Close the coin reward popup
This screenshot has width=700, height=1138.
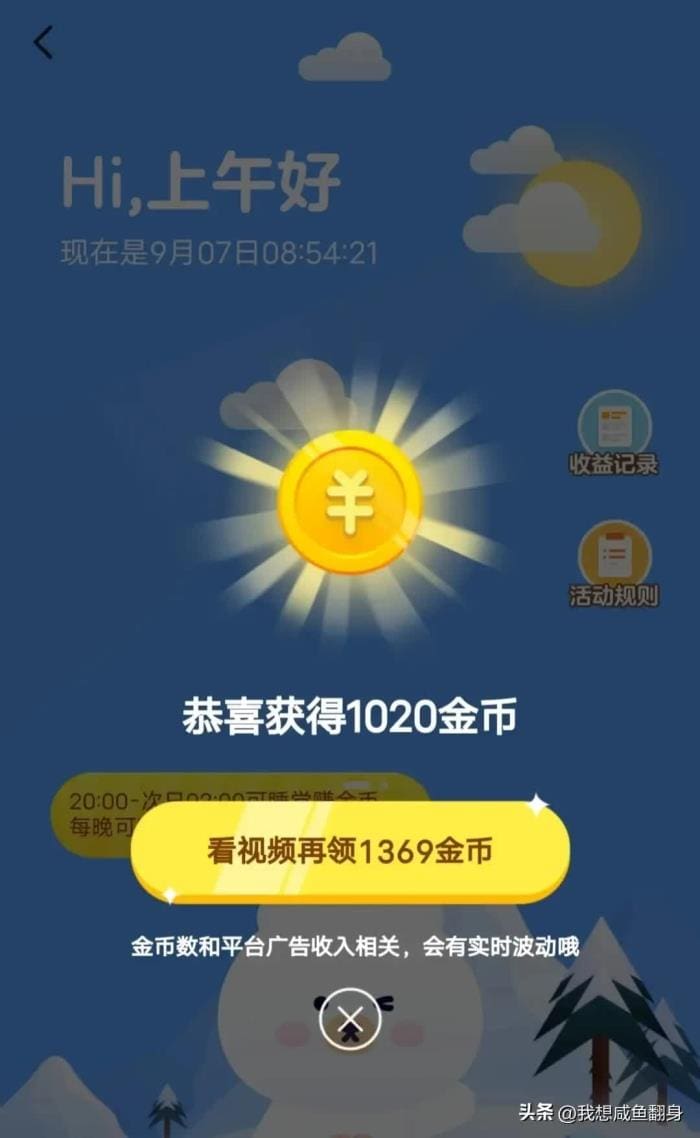click(350, 1020)
